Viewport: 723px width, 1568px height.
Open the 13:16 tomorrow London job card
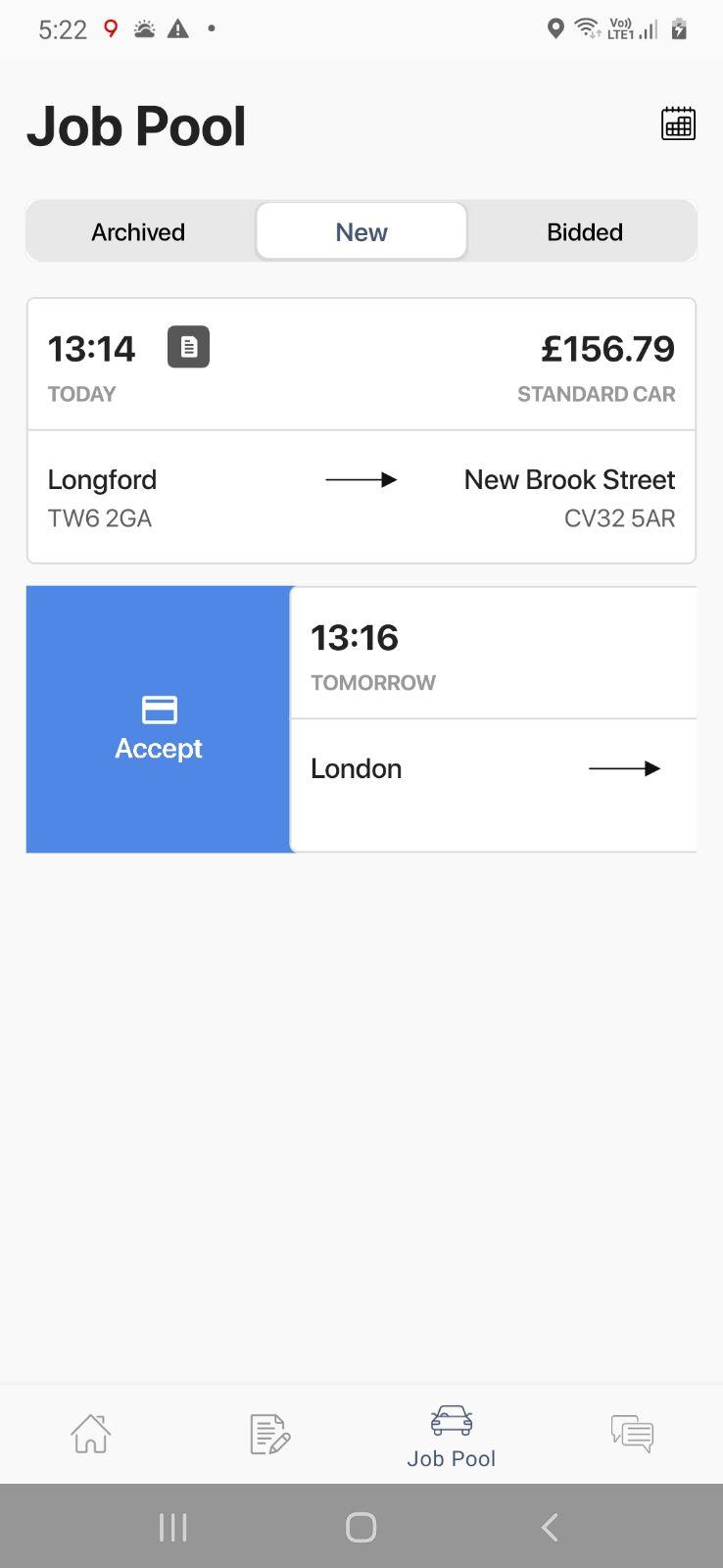pos(494,720)
